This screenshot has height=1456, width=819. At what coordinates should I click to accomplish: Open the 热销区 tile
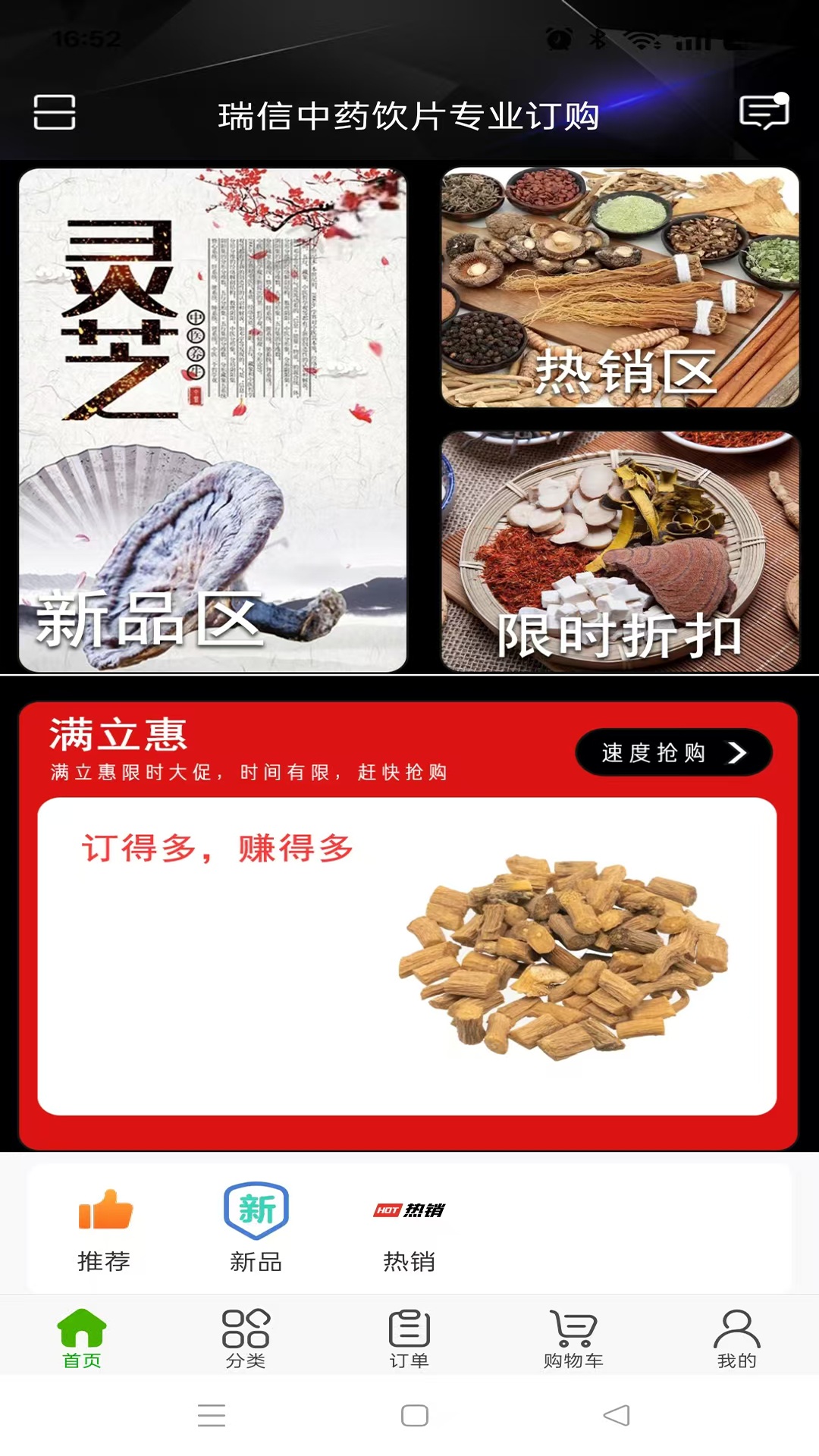click(x=620, y=287)
